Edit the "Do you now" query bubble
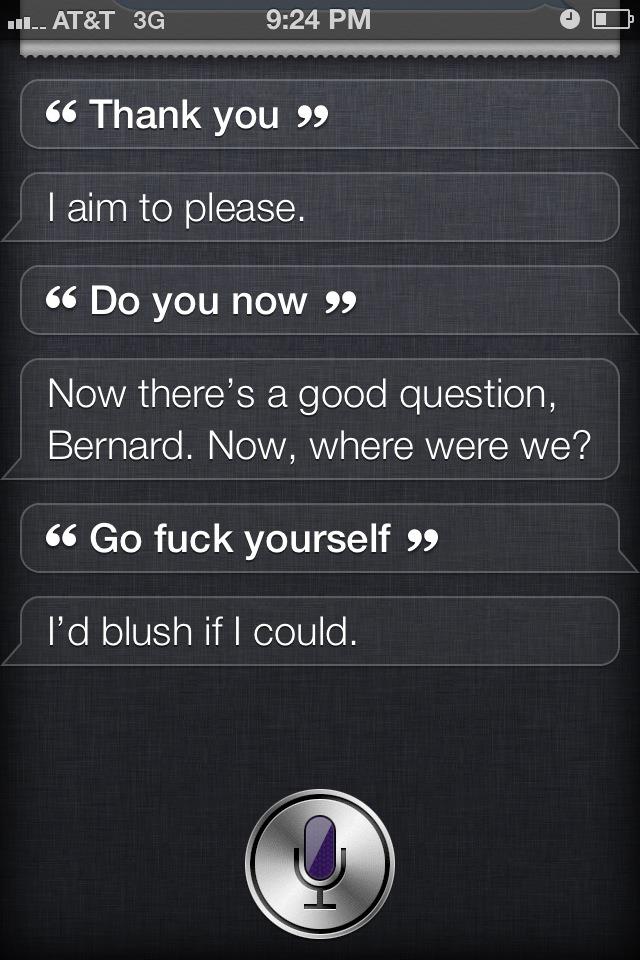Screen dimensions: 640x960 (320, 300)
